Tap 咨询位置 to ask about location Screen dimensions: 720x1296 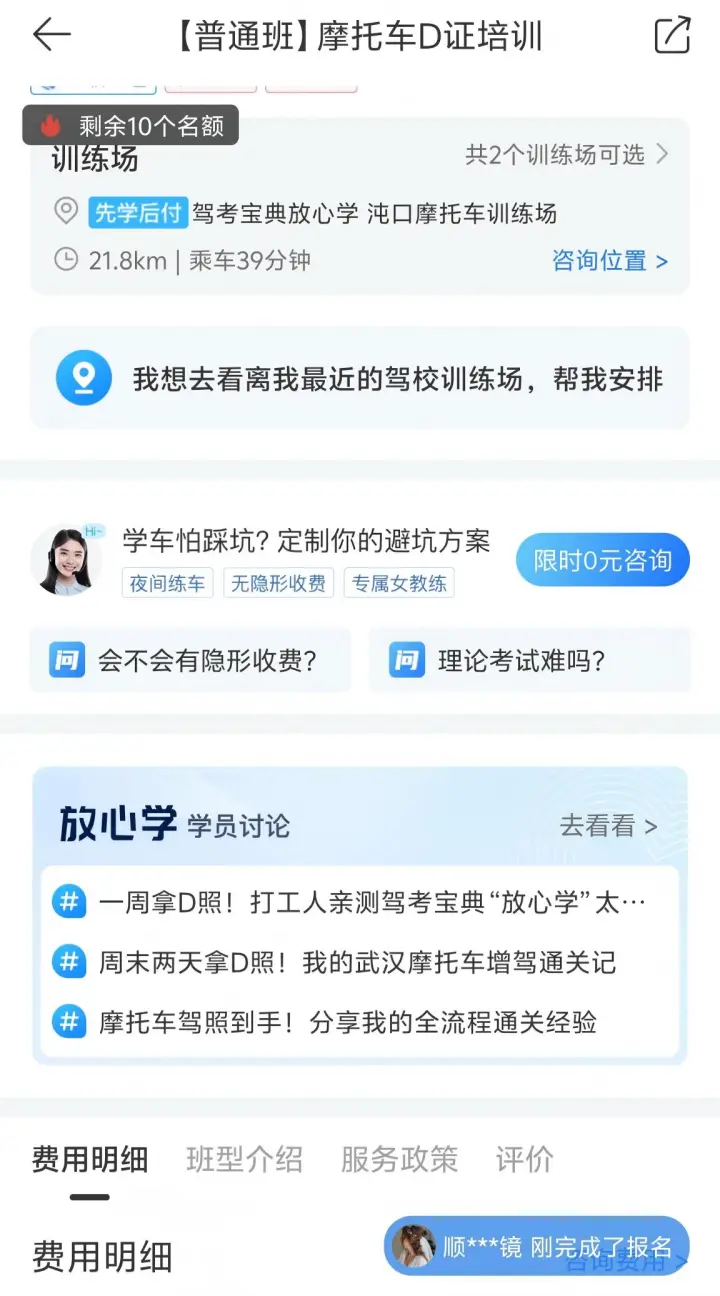[x=609, y=261]
